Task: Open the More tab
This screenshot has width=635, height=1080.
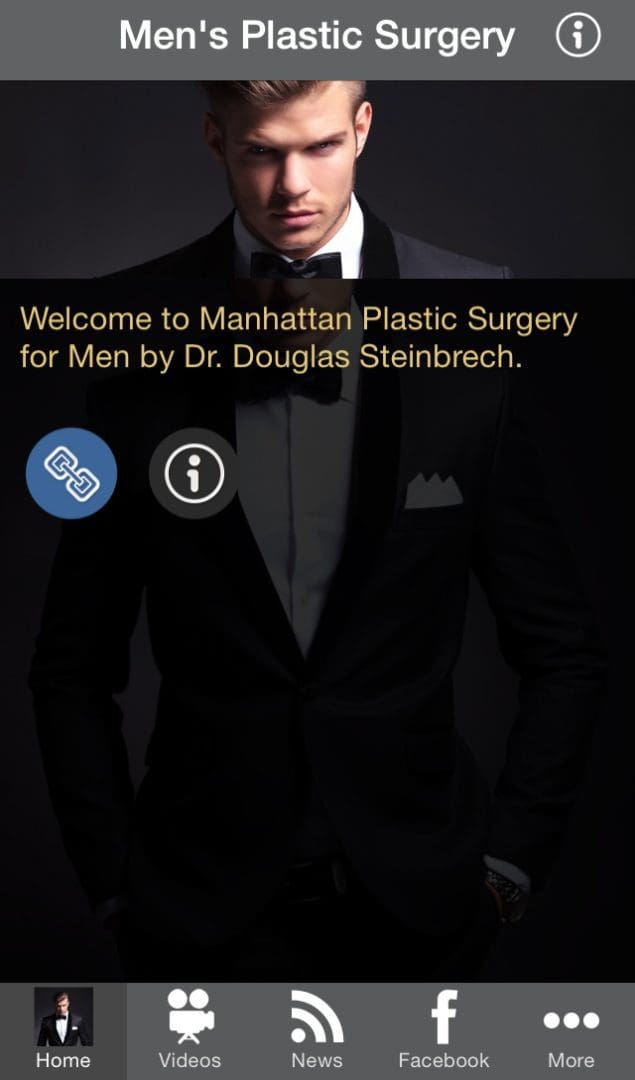Action: coord(571,1030)
